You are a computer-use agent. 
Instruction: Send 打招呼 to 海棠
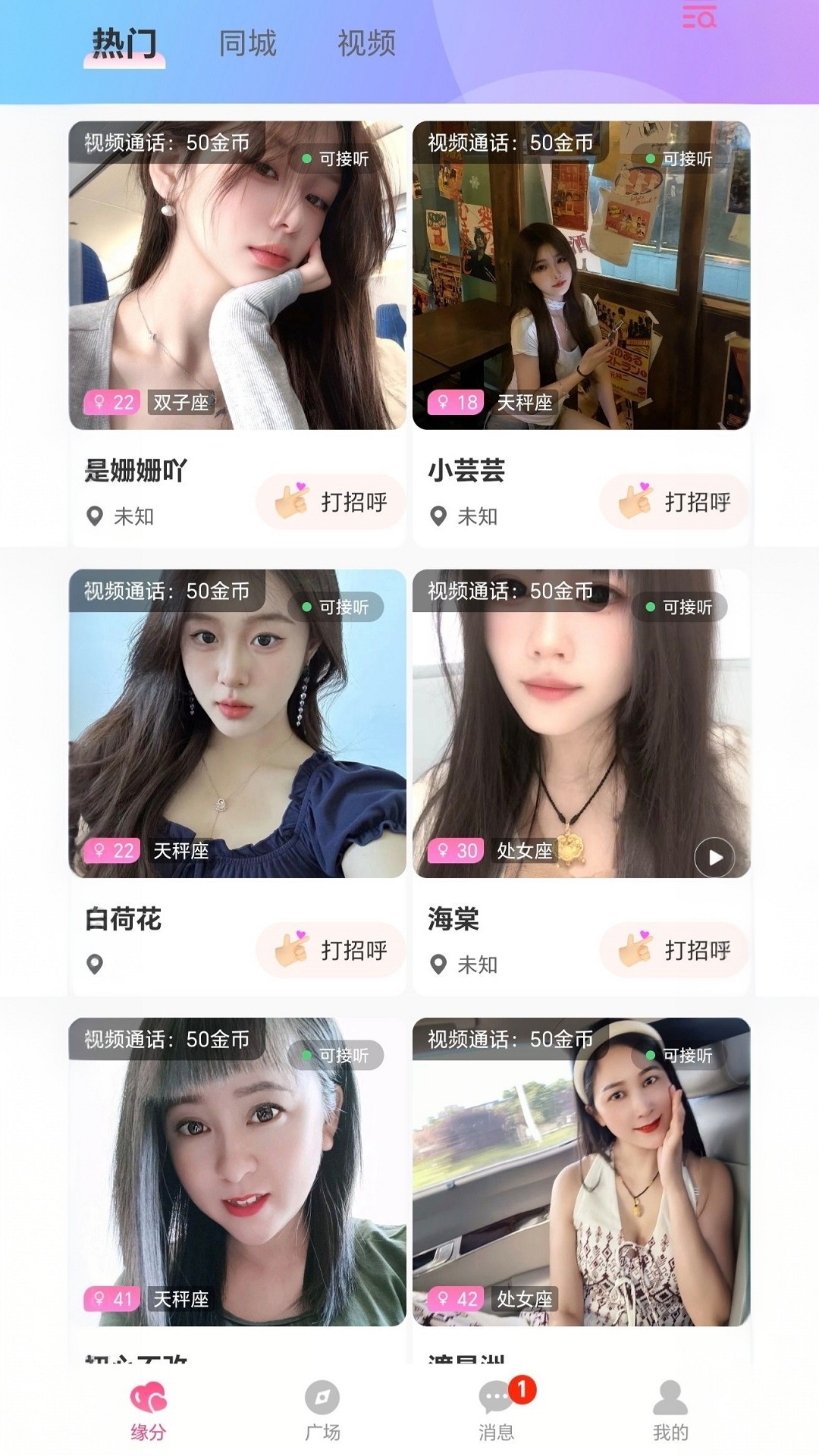[x=675, y=949]
